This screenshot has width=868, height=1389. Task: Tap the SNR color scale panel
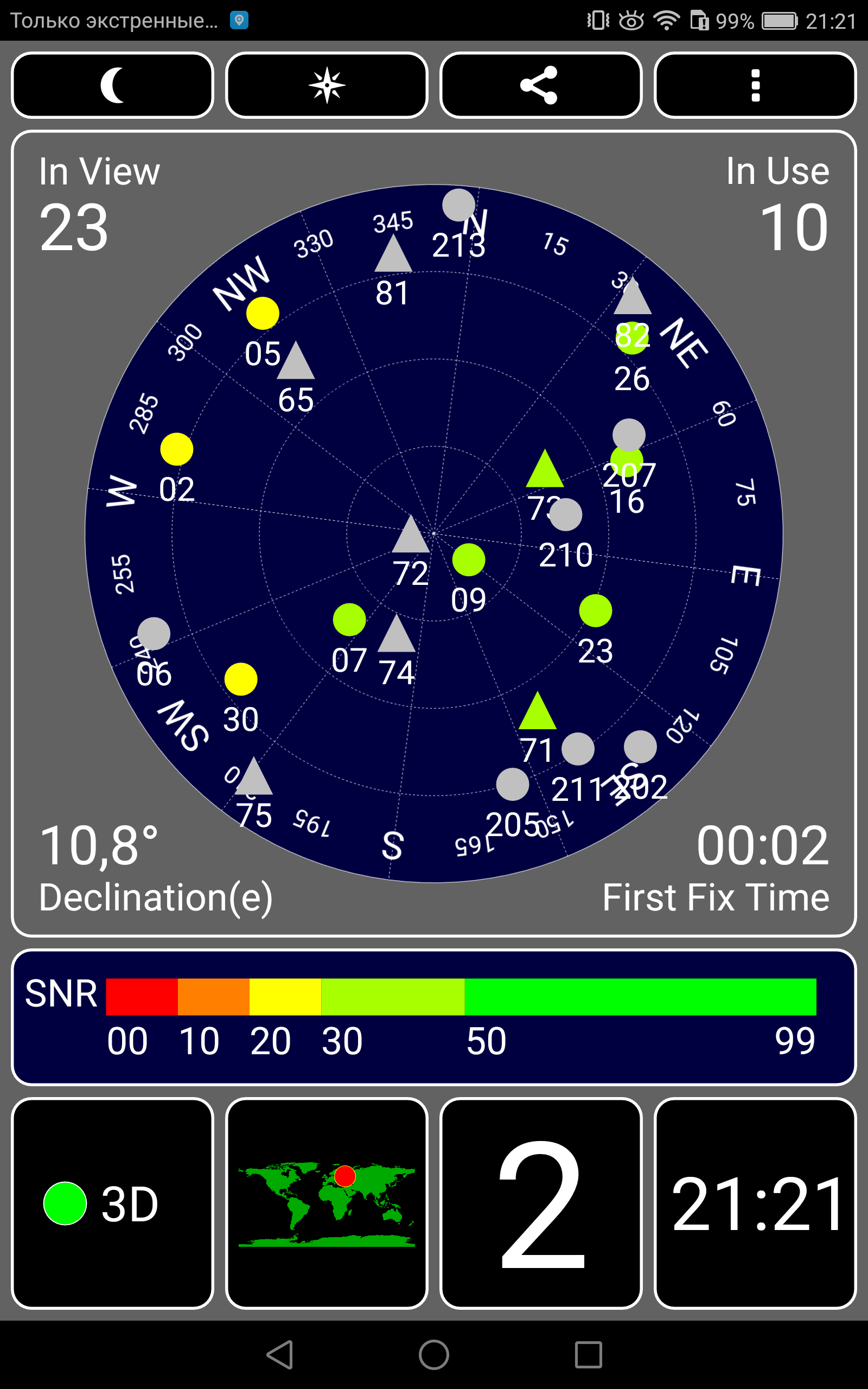coord(434,1017)
